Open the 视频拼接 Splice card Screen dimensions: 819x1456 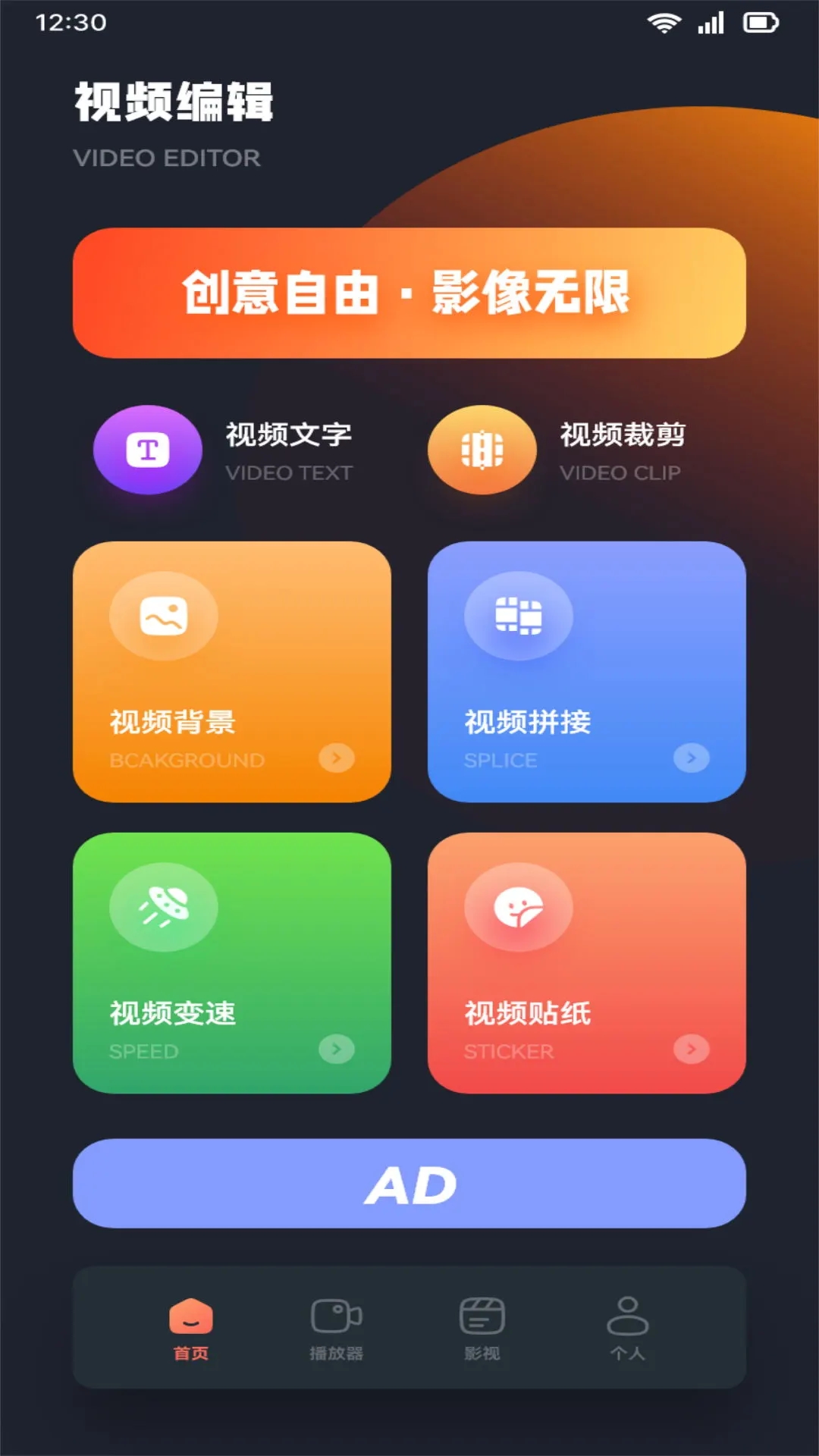[587, 672]
